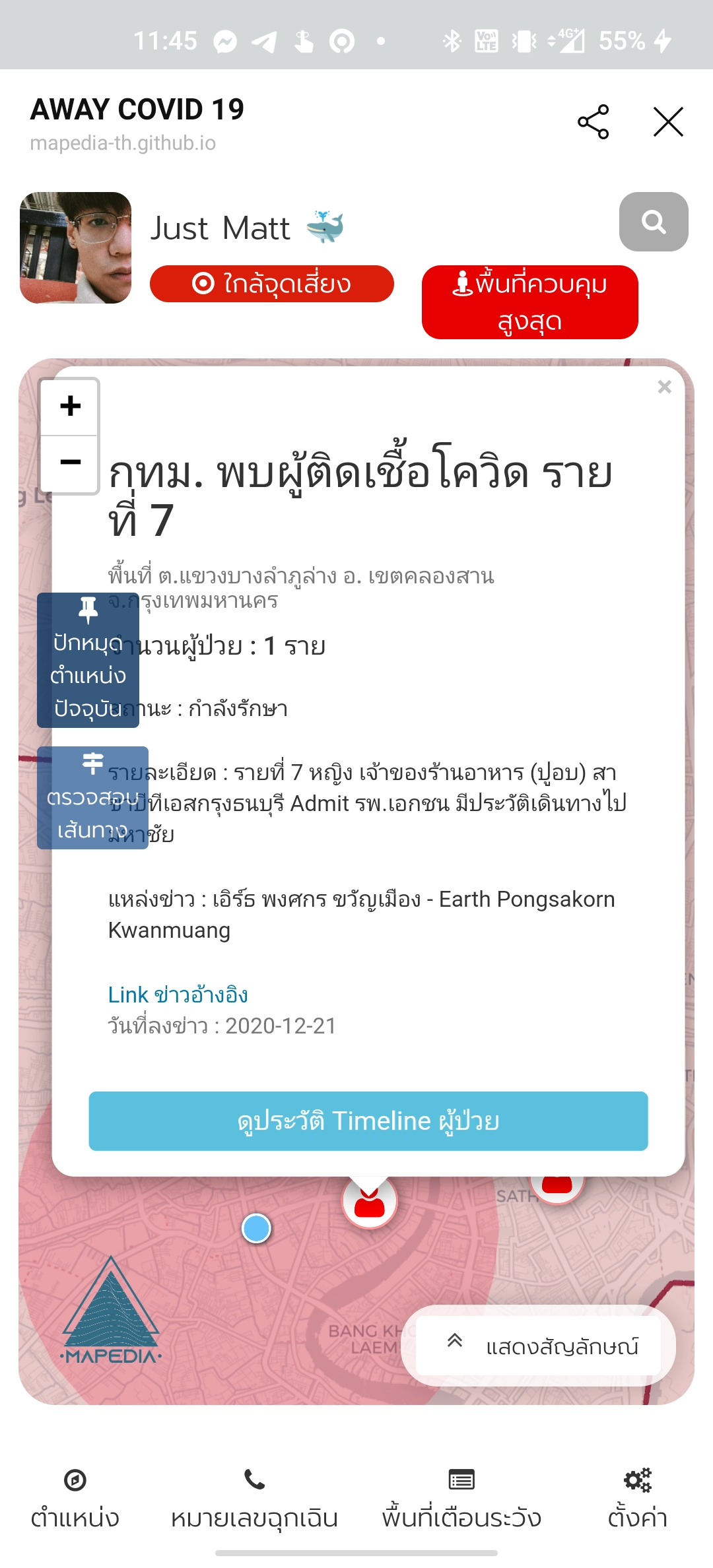Tap the ใกล้จุดเสี่ยง status button
This screenshot has height=1568, width=713.
tap(272, 284)
